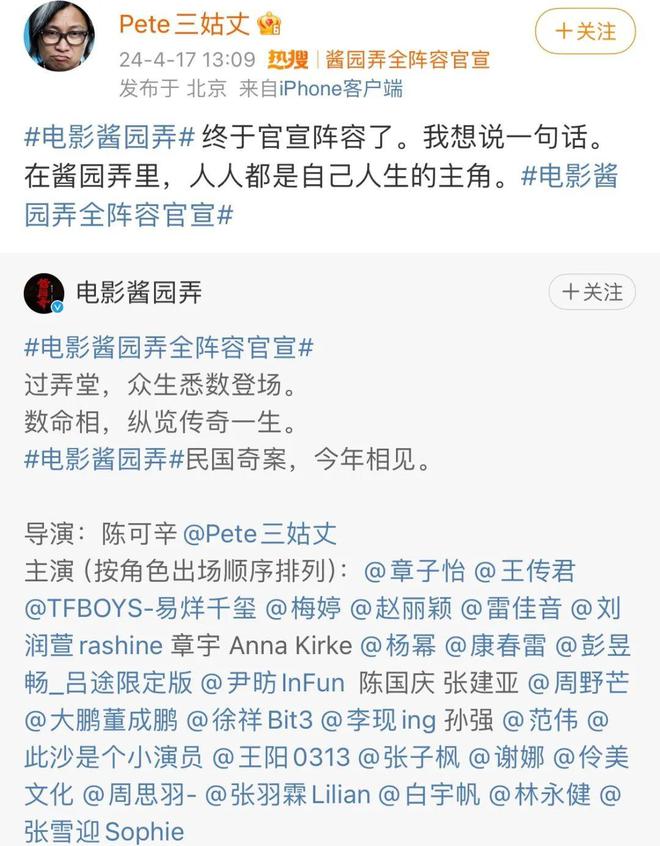Image resolution: width=660 pixels, height=846 pixels.
Task: Follow Pete三姑丈 with the 关注 button
Action: pyautogui.click(x=586, y=31)
